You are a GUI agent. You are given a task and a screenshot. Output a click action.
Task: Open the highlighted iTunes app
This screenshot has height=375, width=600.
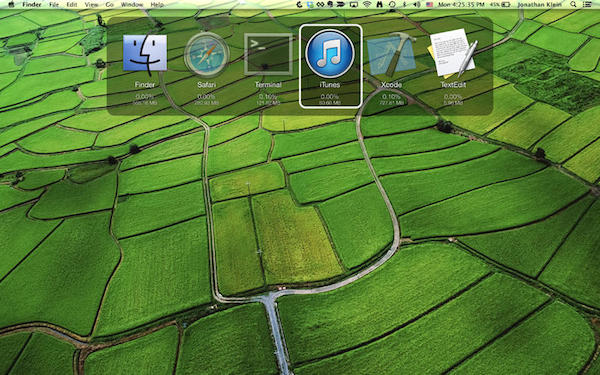pyautogui.click(x=330, y=54)
